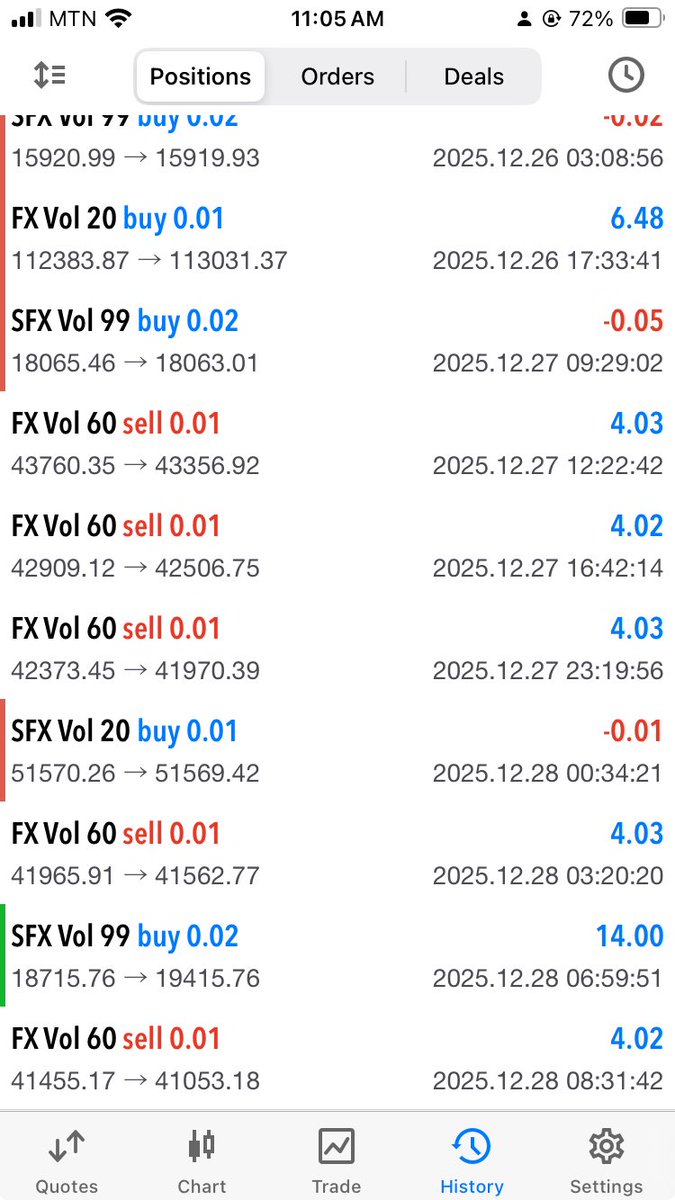Open the Settings tab
This screenshot has width=675, height=1200.
pyautogui.click(x=606, y=1162)
